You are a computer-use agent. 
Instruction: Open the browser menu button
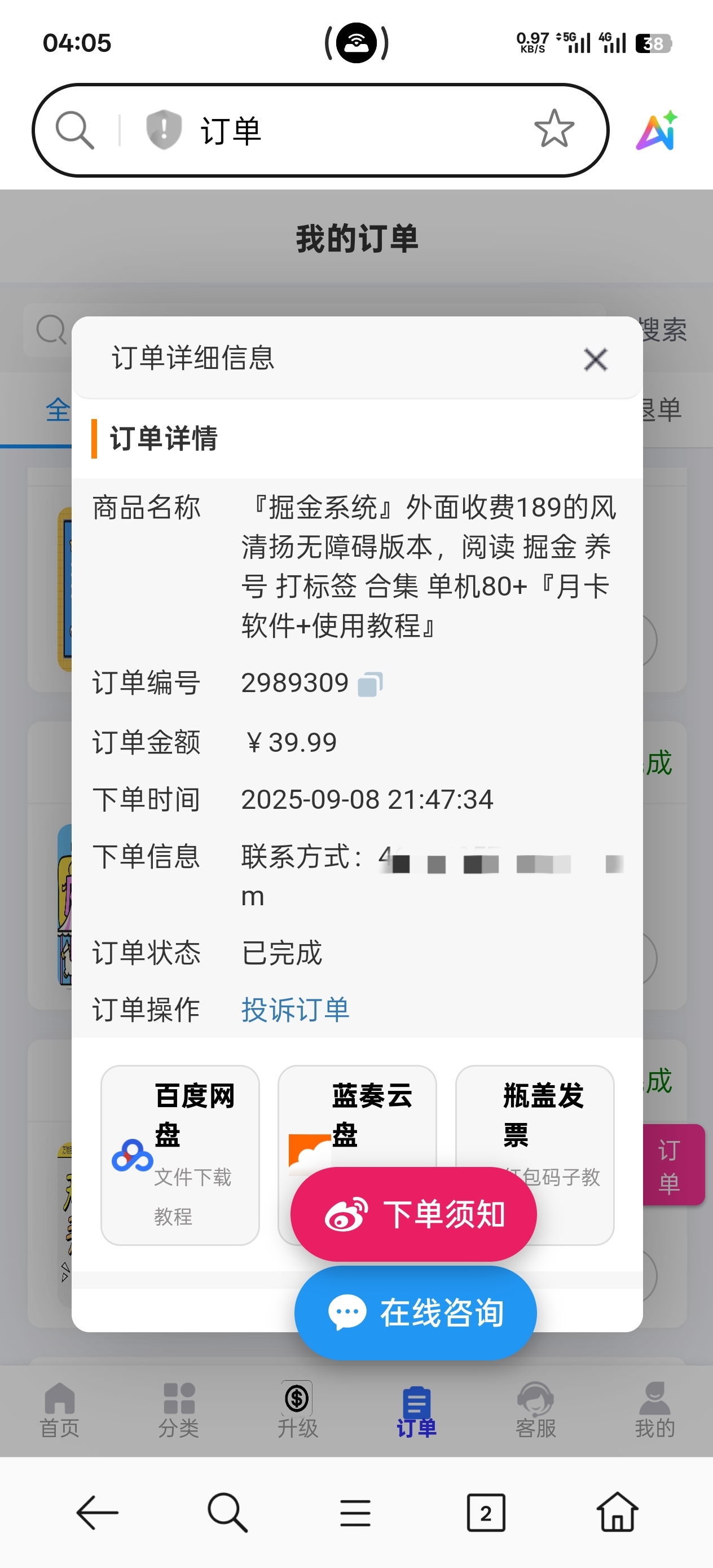(355, 1512)
